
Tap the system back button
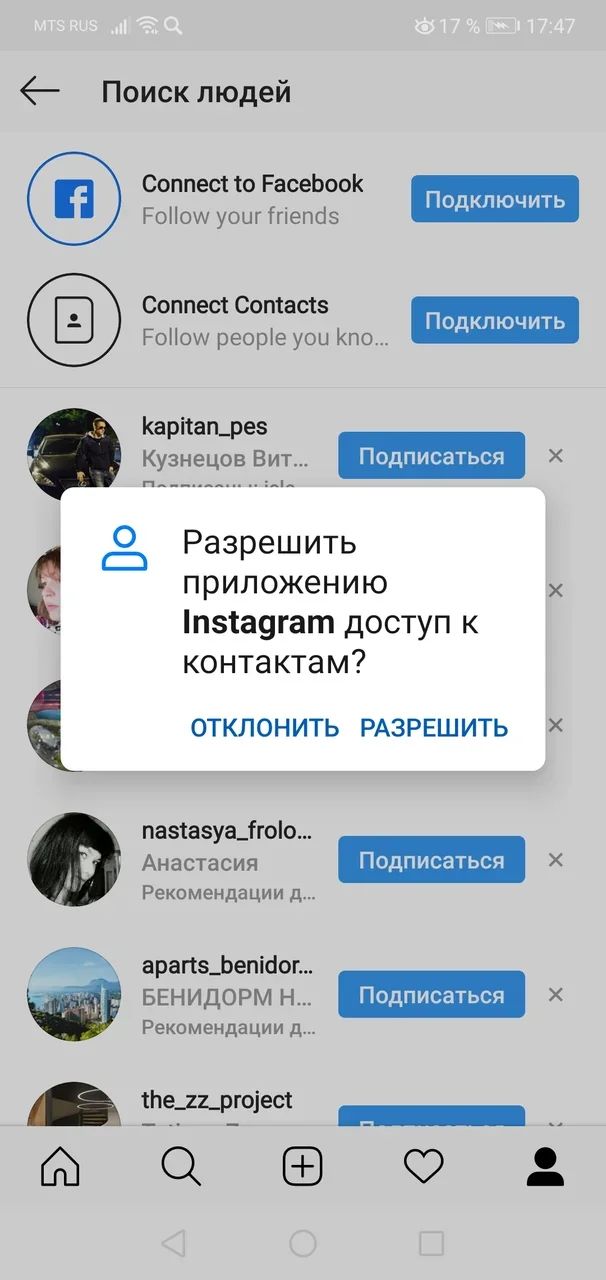tap(173, 1243)
